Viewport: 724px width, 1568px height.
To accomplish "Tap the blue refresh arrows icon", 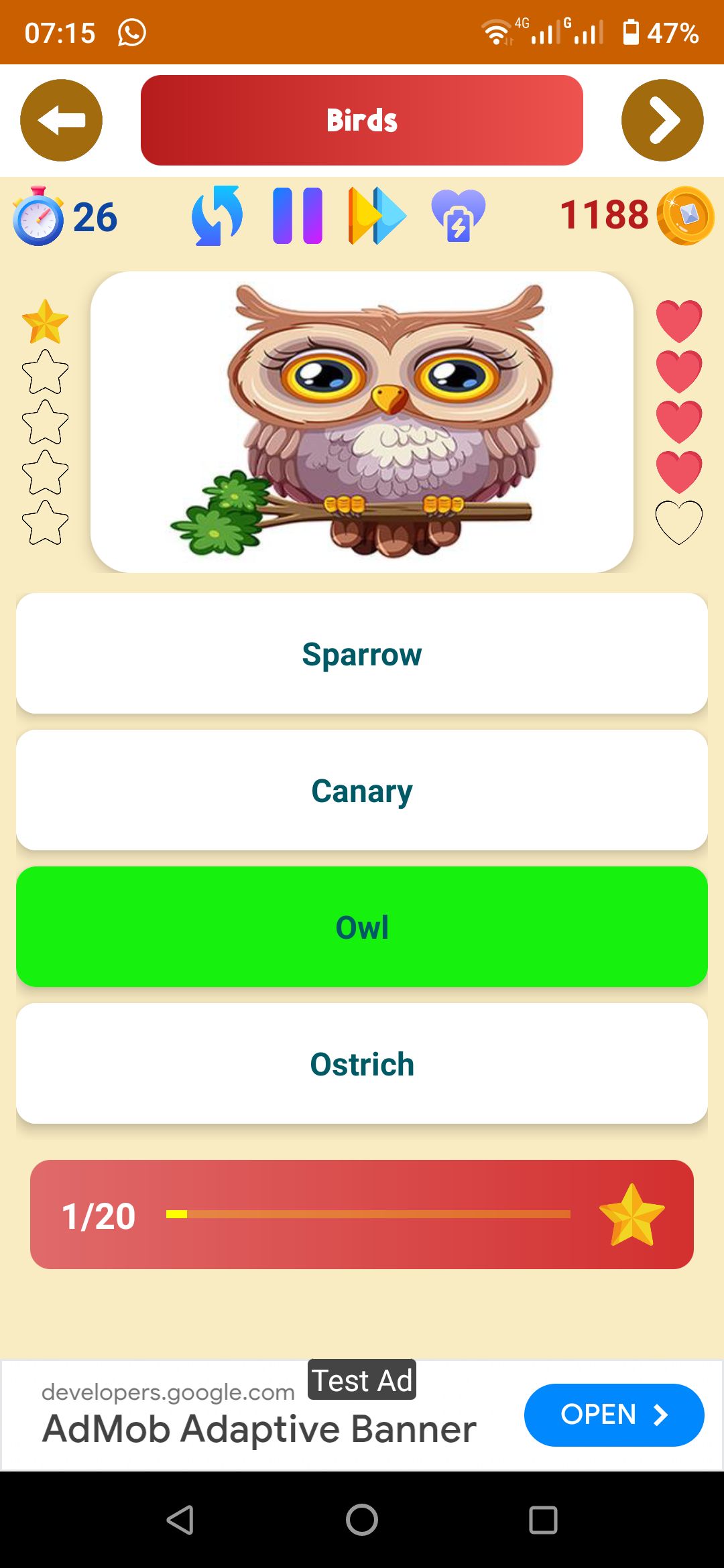I will tap(217, 216).
